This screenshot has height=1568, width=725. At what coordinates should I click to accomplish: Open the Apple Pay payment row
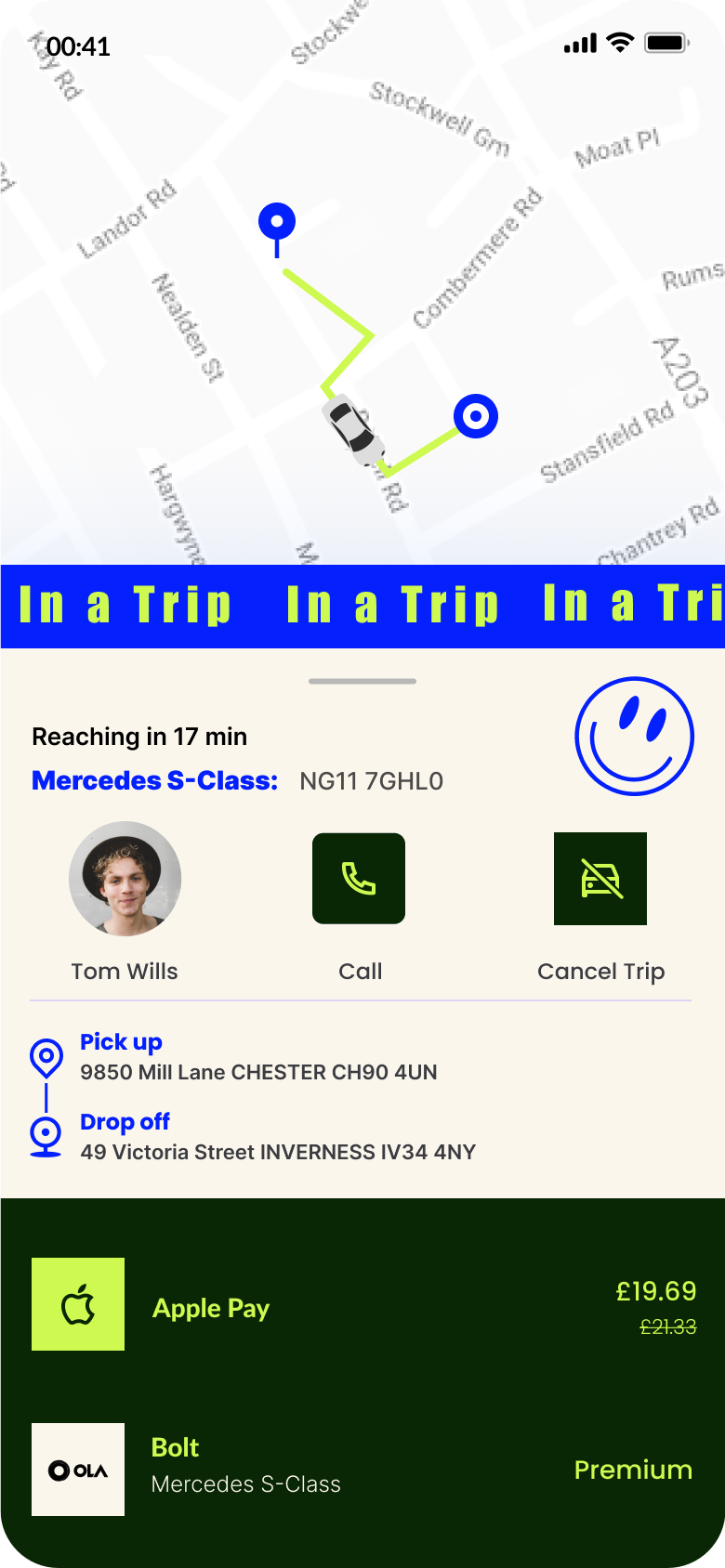(x=362, y=1304)
